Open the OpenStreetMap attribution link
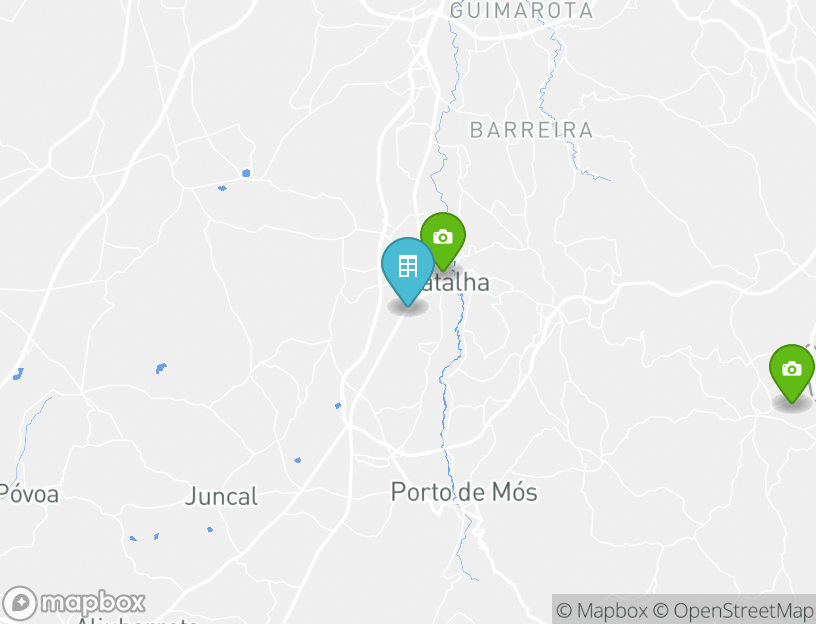 tap(733, 610)
